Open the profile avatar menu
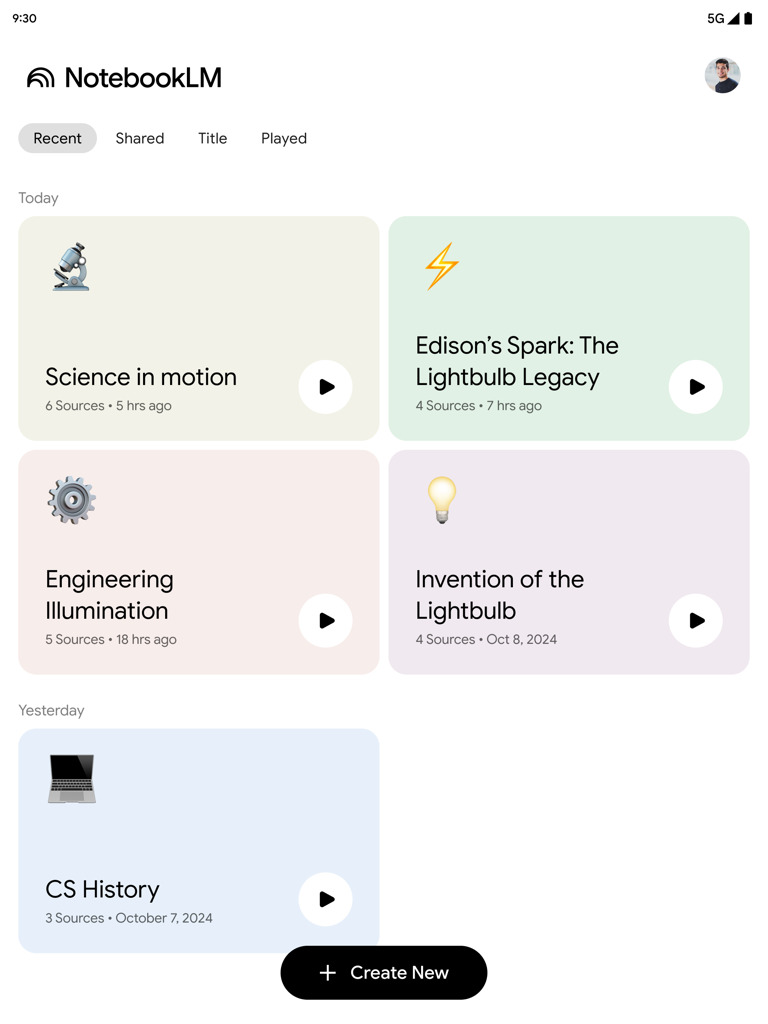Image resolution: width=768 pixels, height=1024 pixels. [722, 76]
